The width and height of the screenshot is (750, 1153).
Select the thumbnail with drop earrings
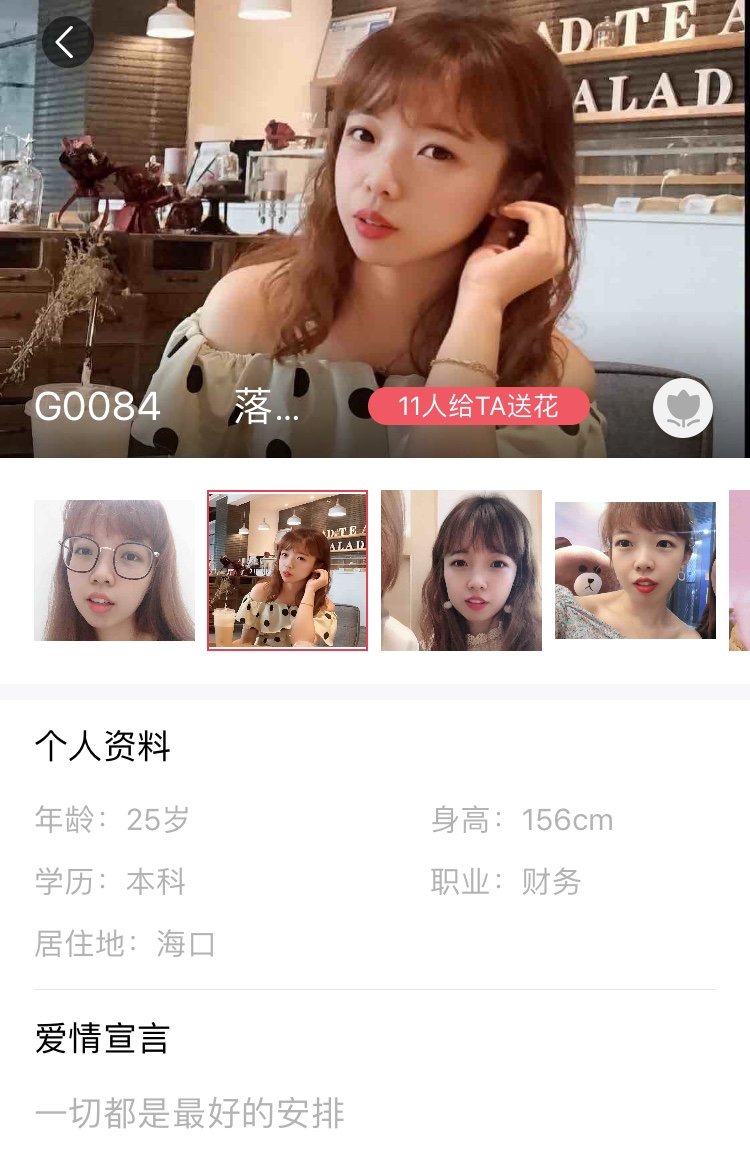pos(461,570)
